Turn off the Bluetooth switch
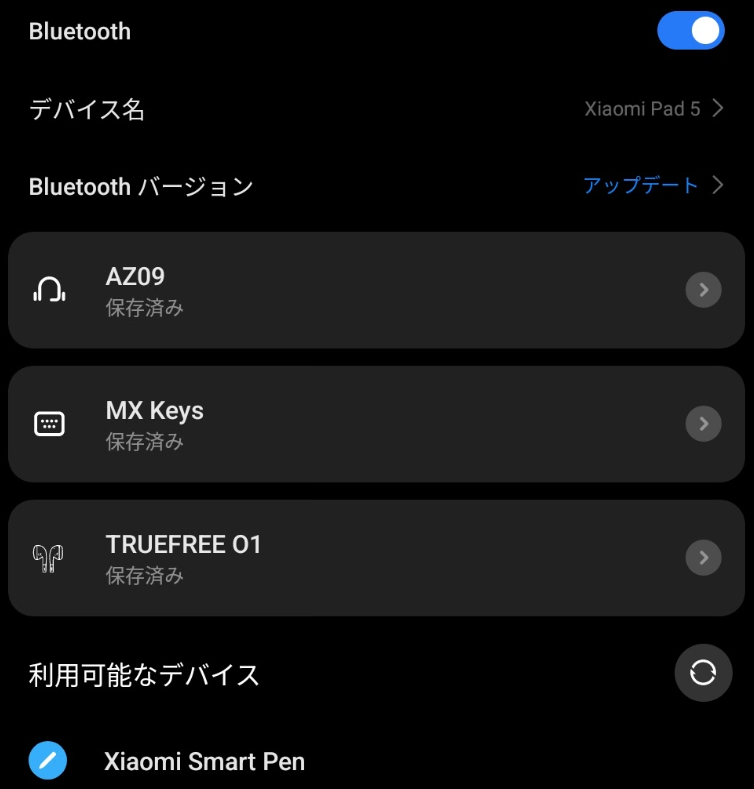754x789 pixels. point(690,31)
